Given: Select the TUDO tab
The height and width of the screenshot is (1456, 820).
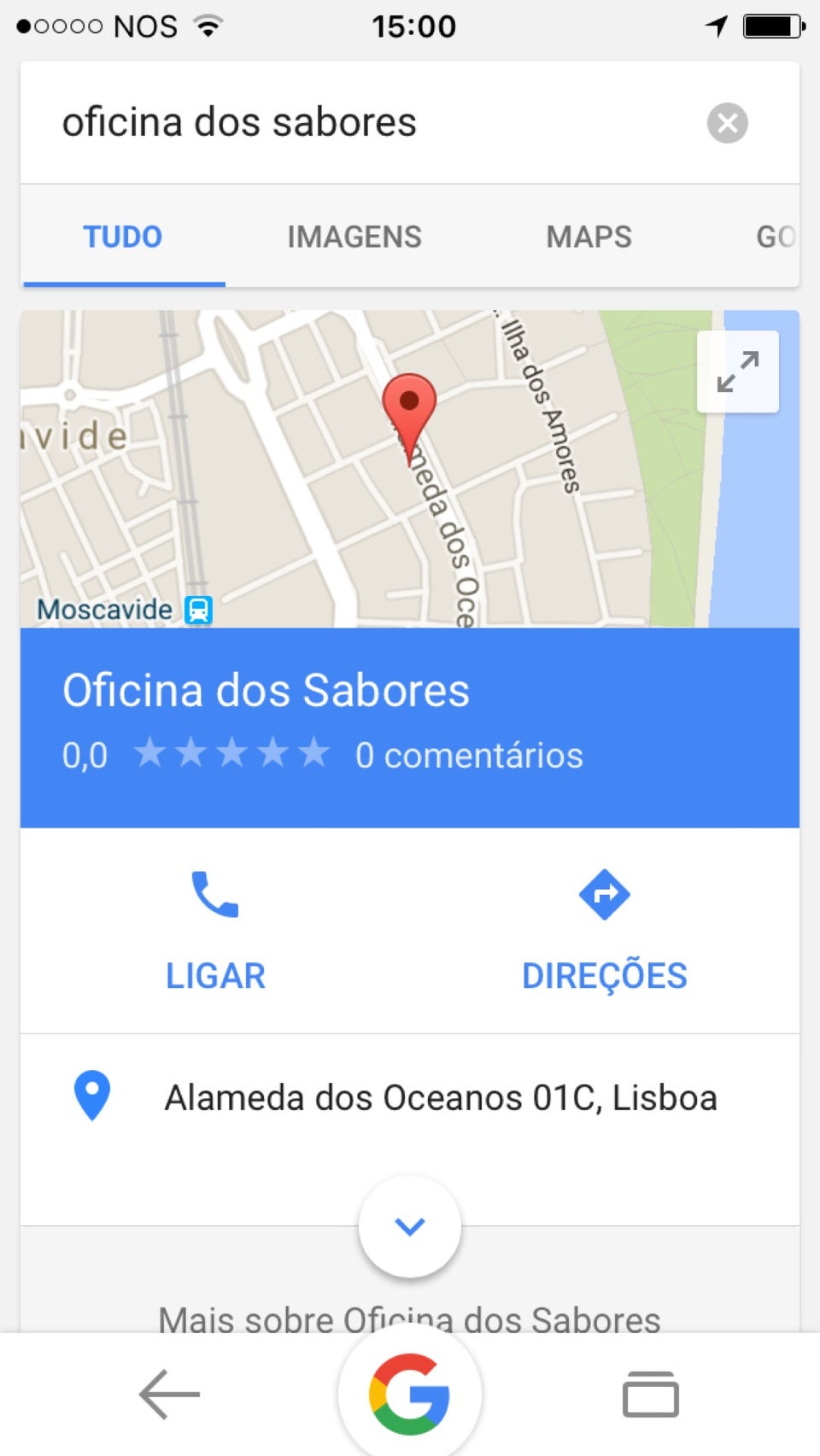Looking at the screenshot, I should (123, 237).
